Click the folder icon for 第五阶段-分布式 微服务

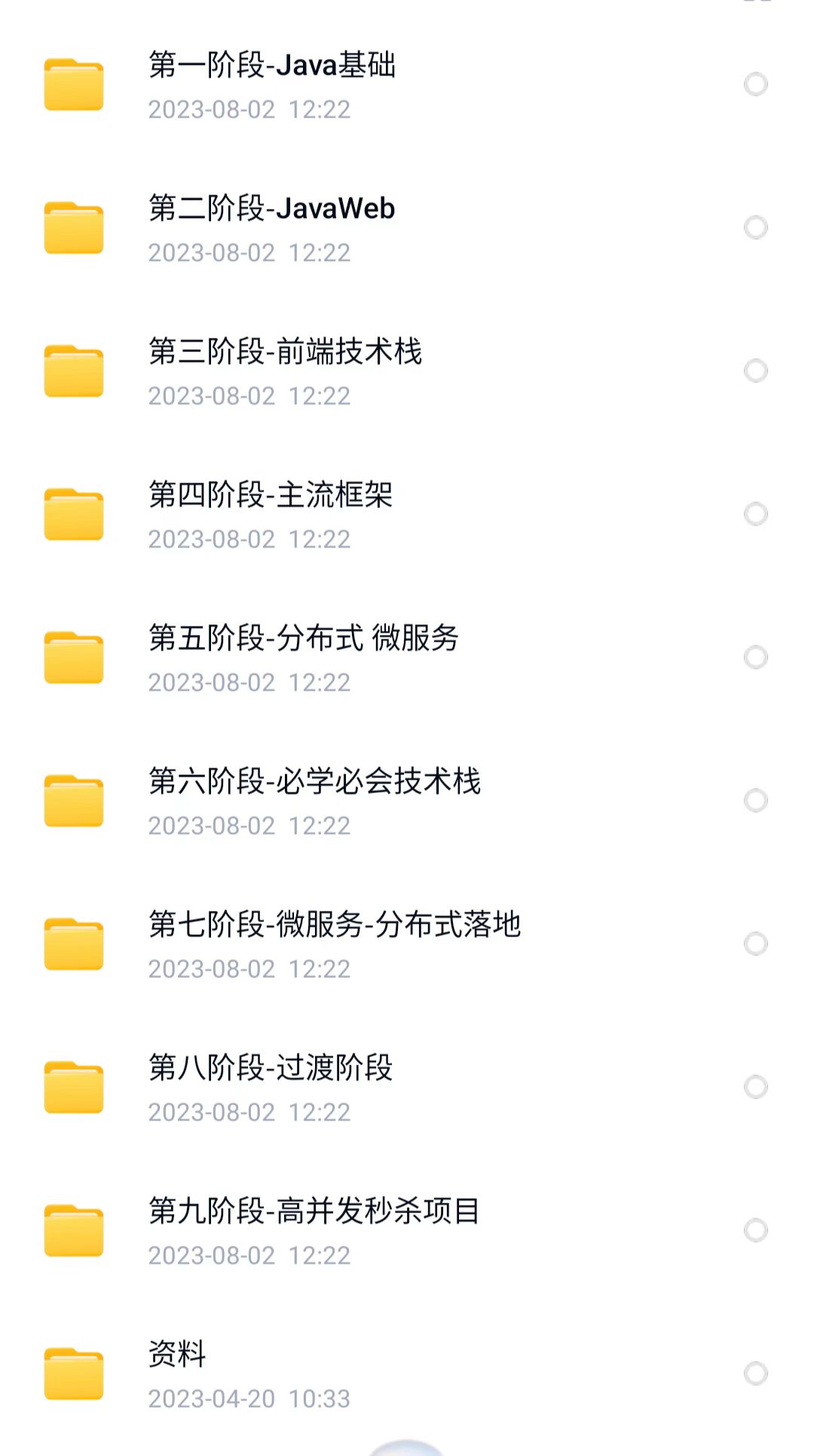point(75,656)
